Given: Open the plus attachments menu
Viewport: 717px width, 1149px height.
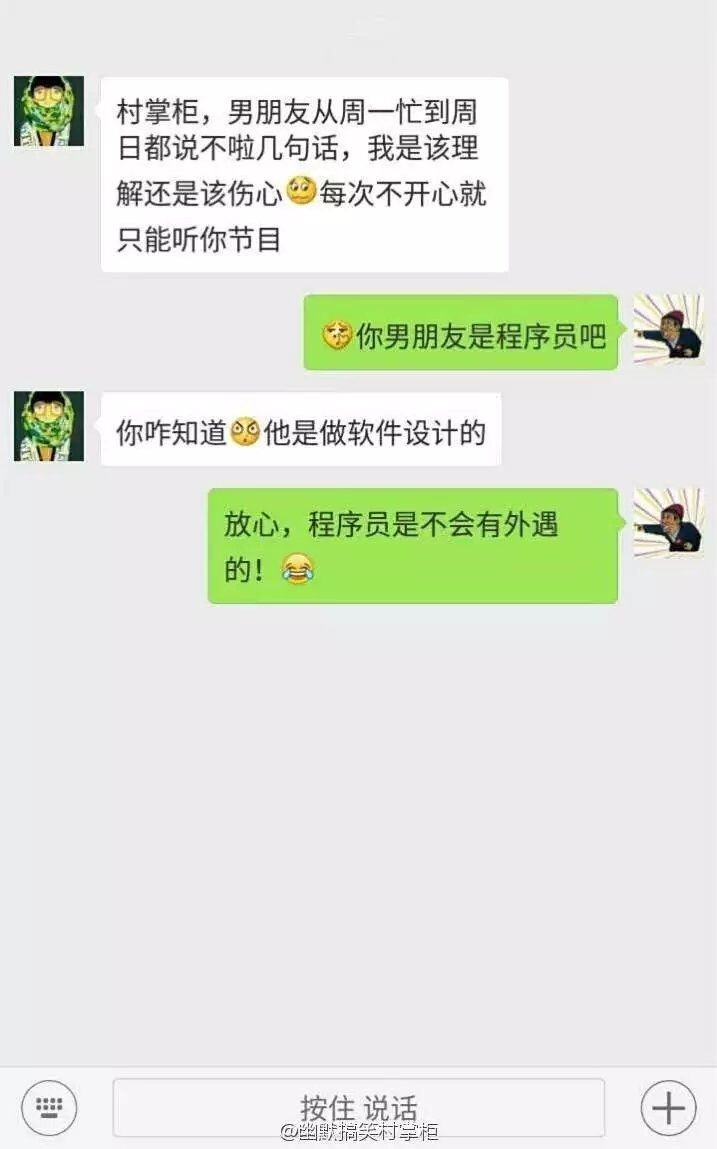Looking at the screenshot, I should [668, 1107].
